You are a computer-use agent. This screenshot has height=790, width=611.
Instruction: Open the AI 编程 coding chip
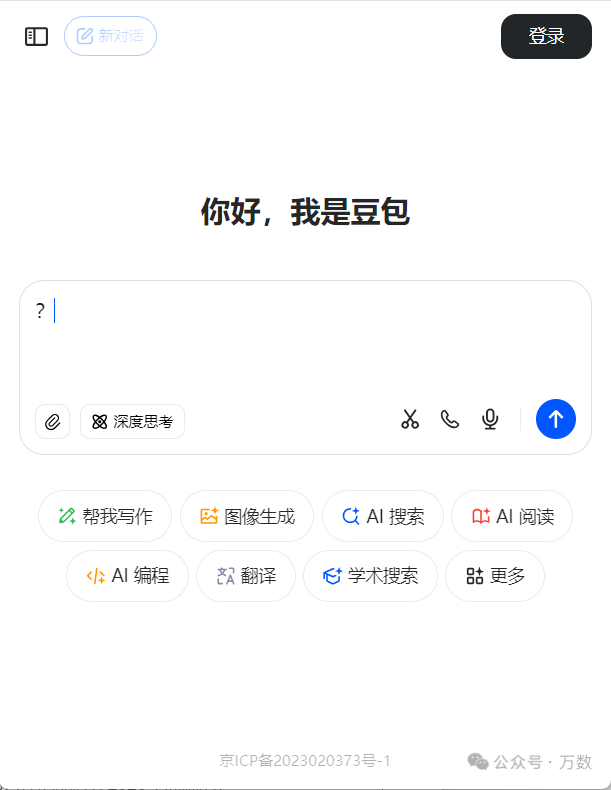pyautogui.click(x=127, y=576)
